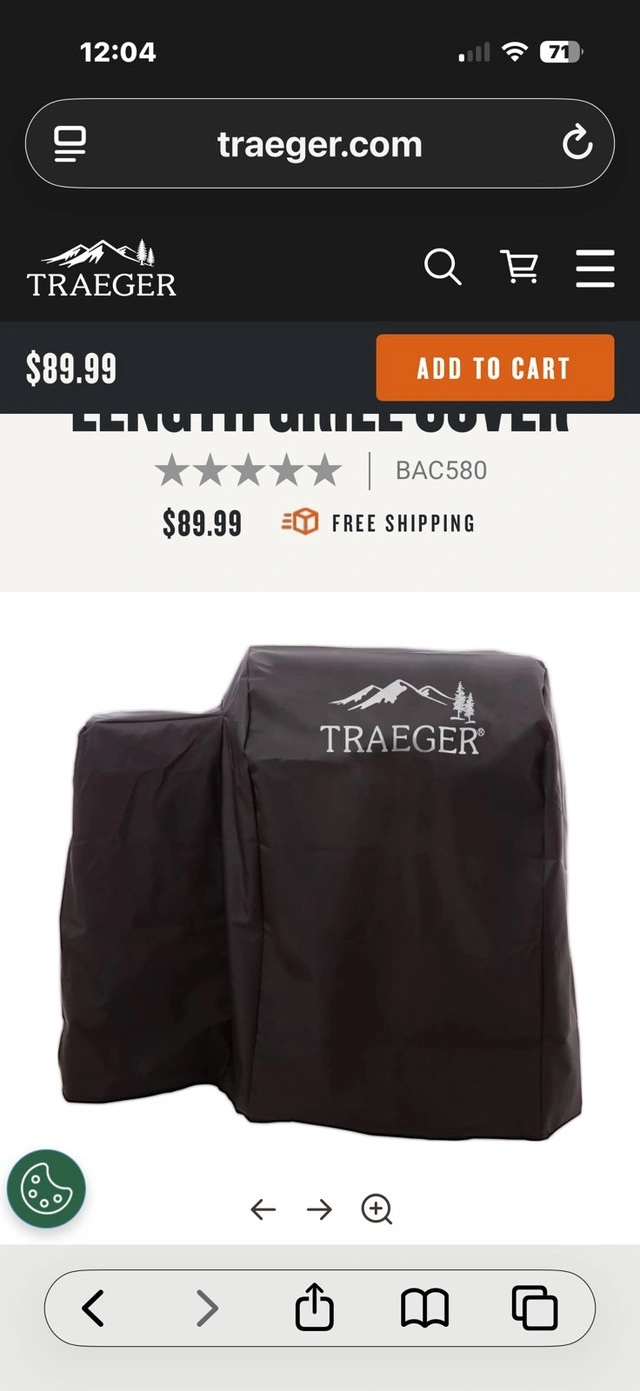View the shopping cart
This screenshot has height=1391, width=640.
click(x=519, y=268)
